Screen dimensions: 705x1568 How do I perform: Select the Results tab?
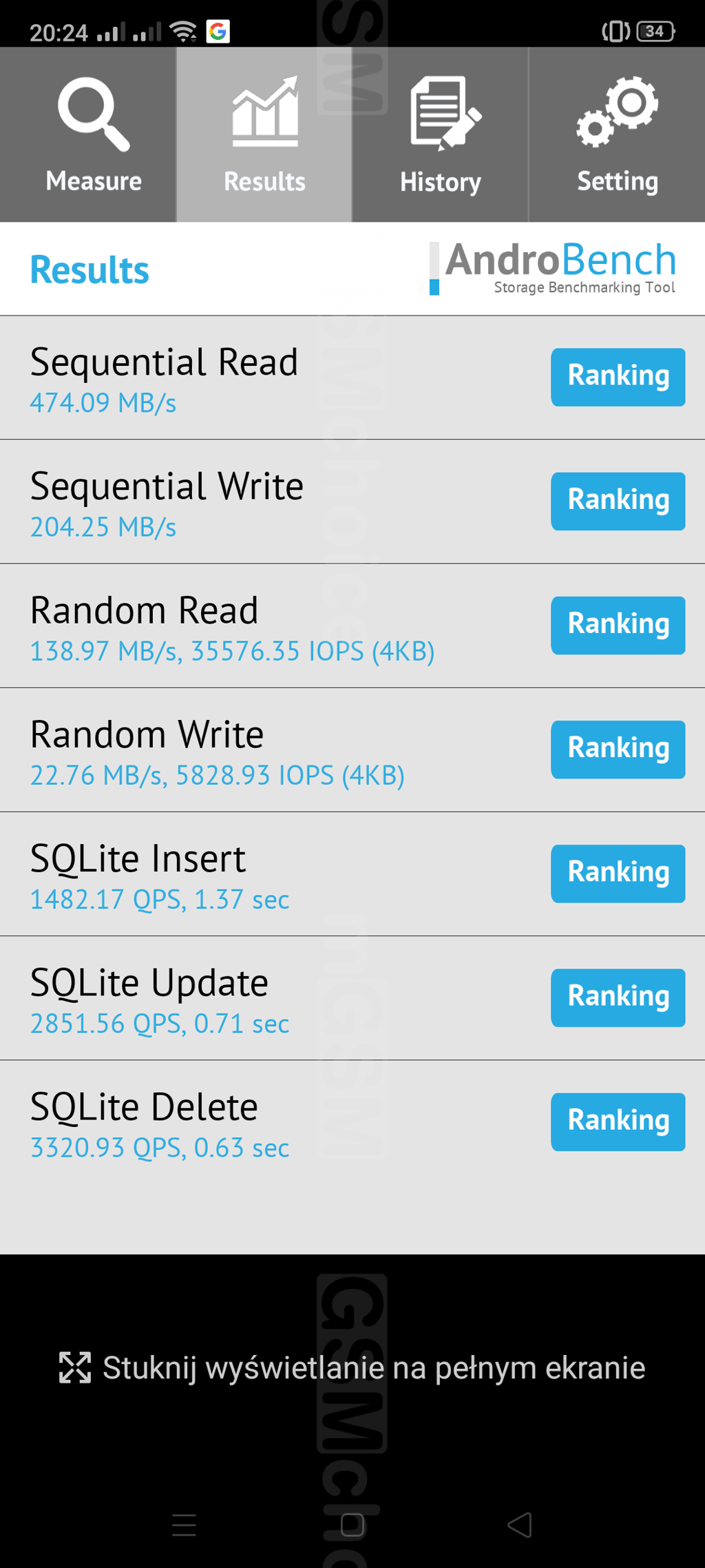coord(264,135)
